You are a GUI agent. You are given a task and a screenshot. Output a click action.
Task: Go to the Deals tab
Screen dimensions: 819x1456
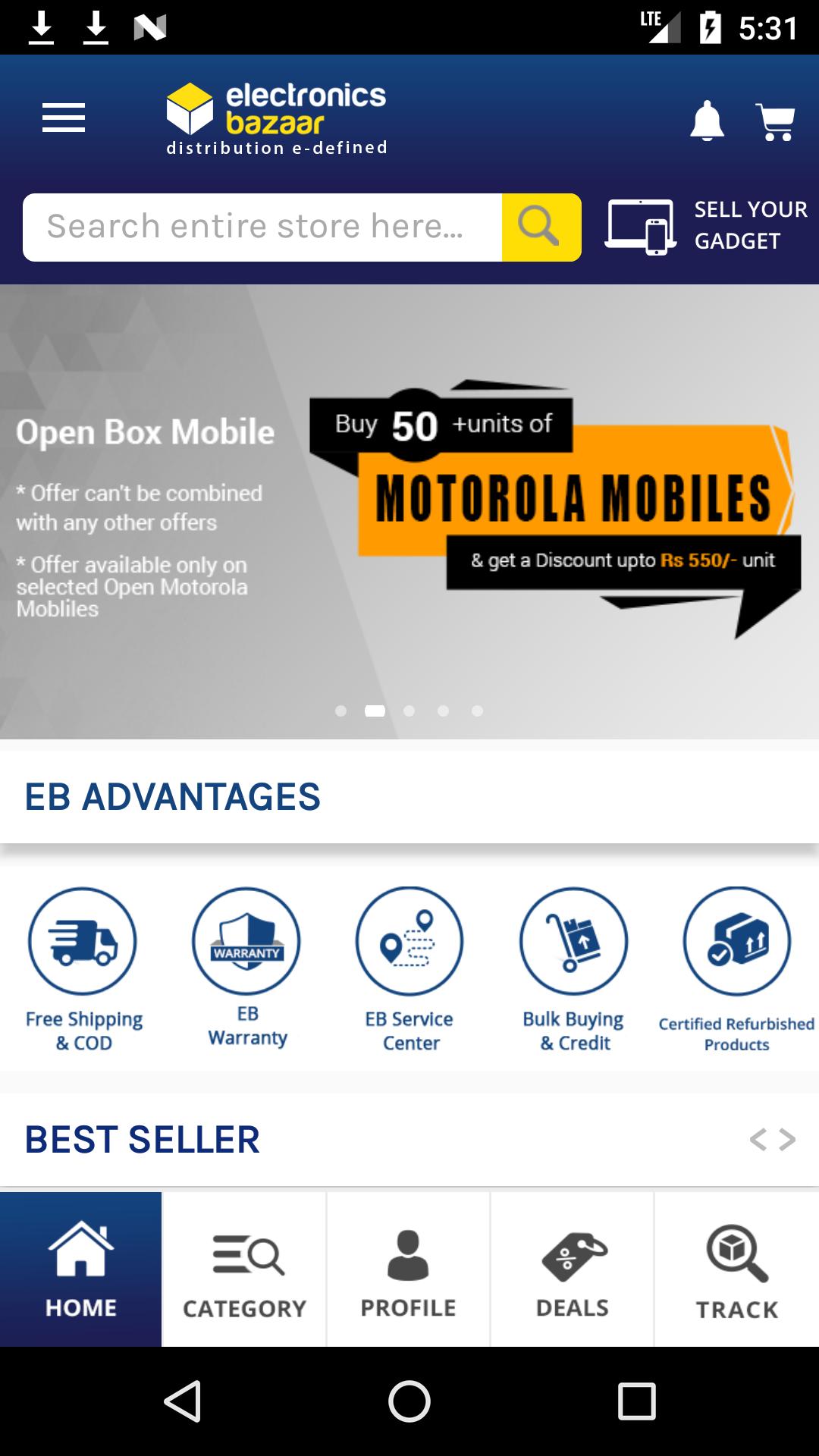pyautogui.click(x=573, y=1270)
